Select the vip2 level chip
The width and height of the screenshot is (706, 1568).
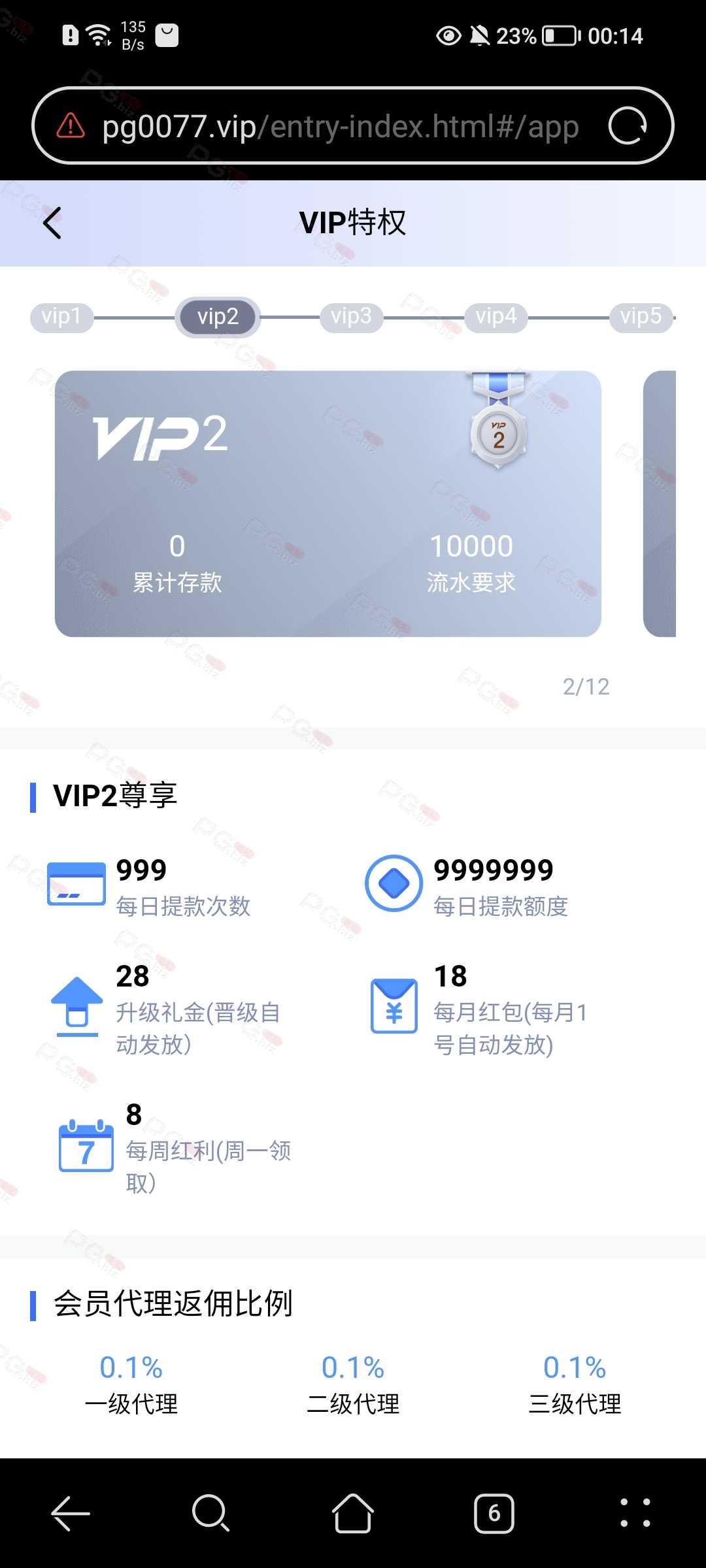[218, 318]
